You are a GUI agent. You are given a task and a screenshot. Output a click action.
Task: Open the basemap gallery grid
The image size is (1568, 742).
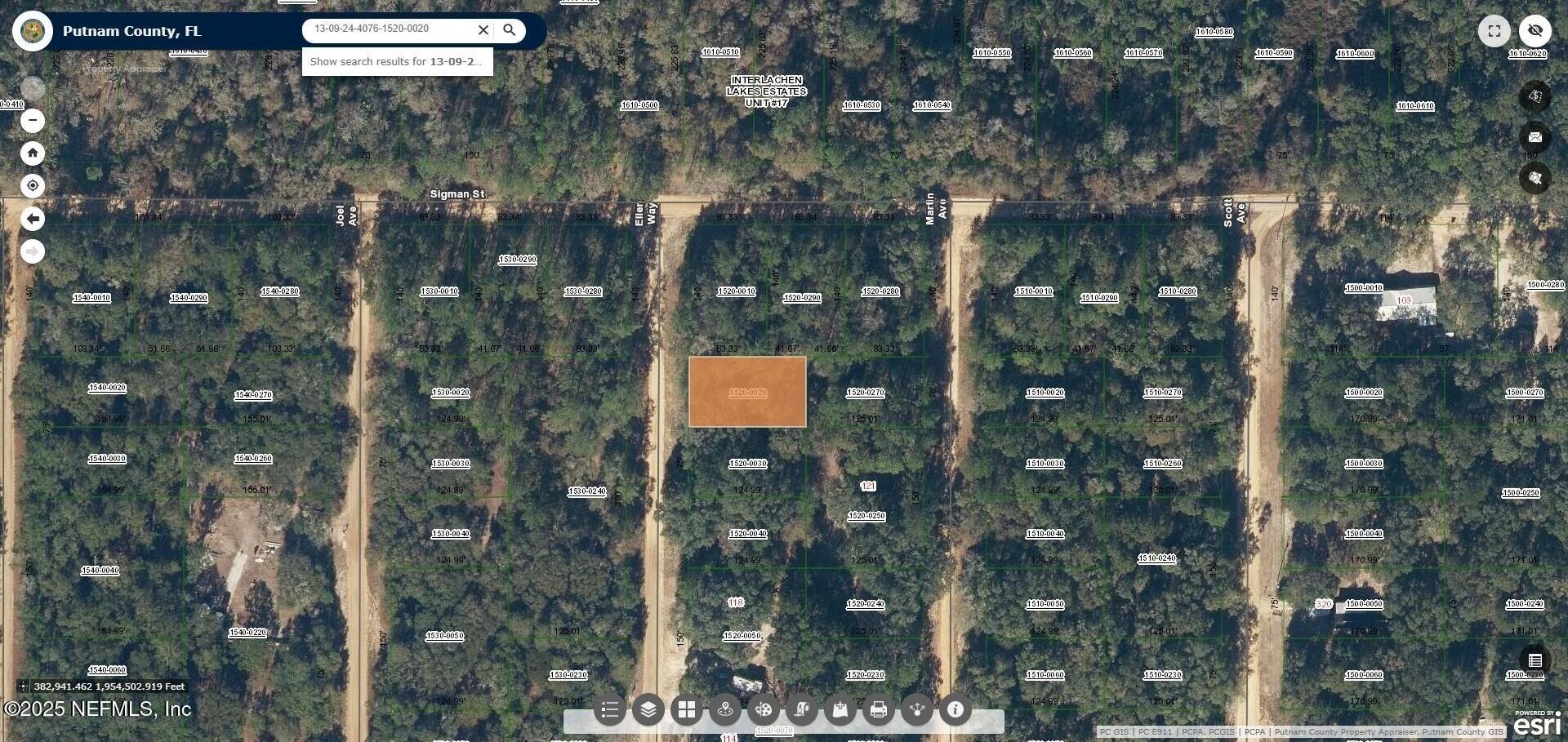[687, 710]
